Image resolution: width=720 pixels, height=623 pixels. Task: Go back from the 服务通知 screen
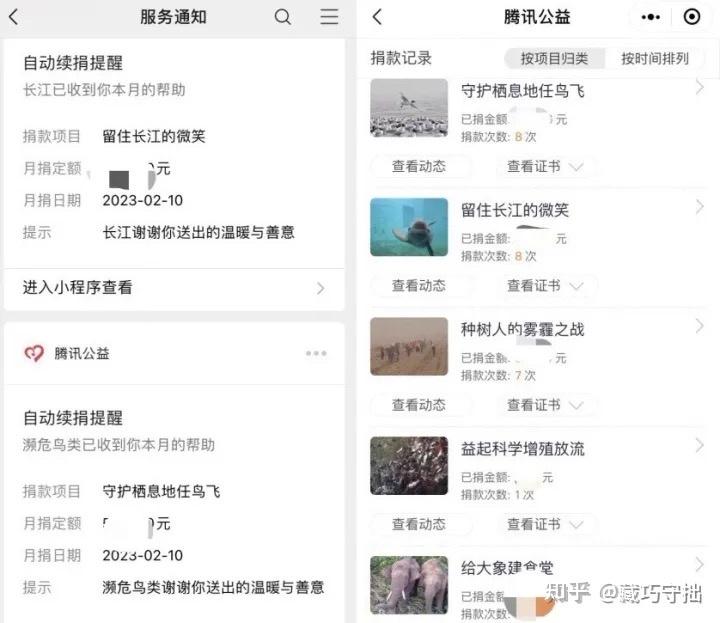point(14,17)
